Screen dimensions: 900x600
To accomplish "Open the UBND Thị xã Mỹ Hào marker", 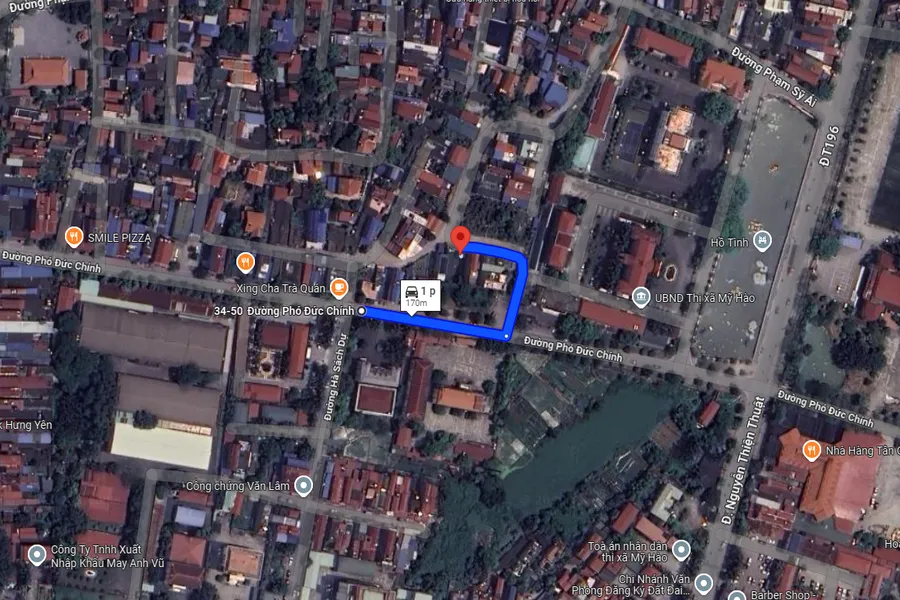I will 640,296.
